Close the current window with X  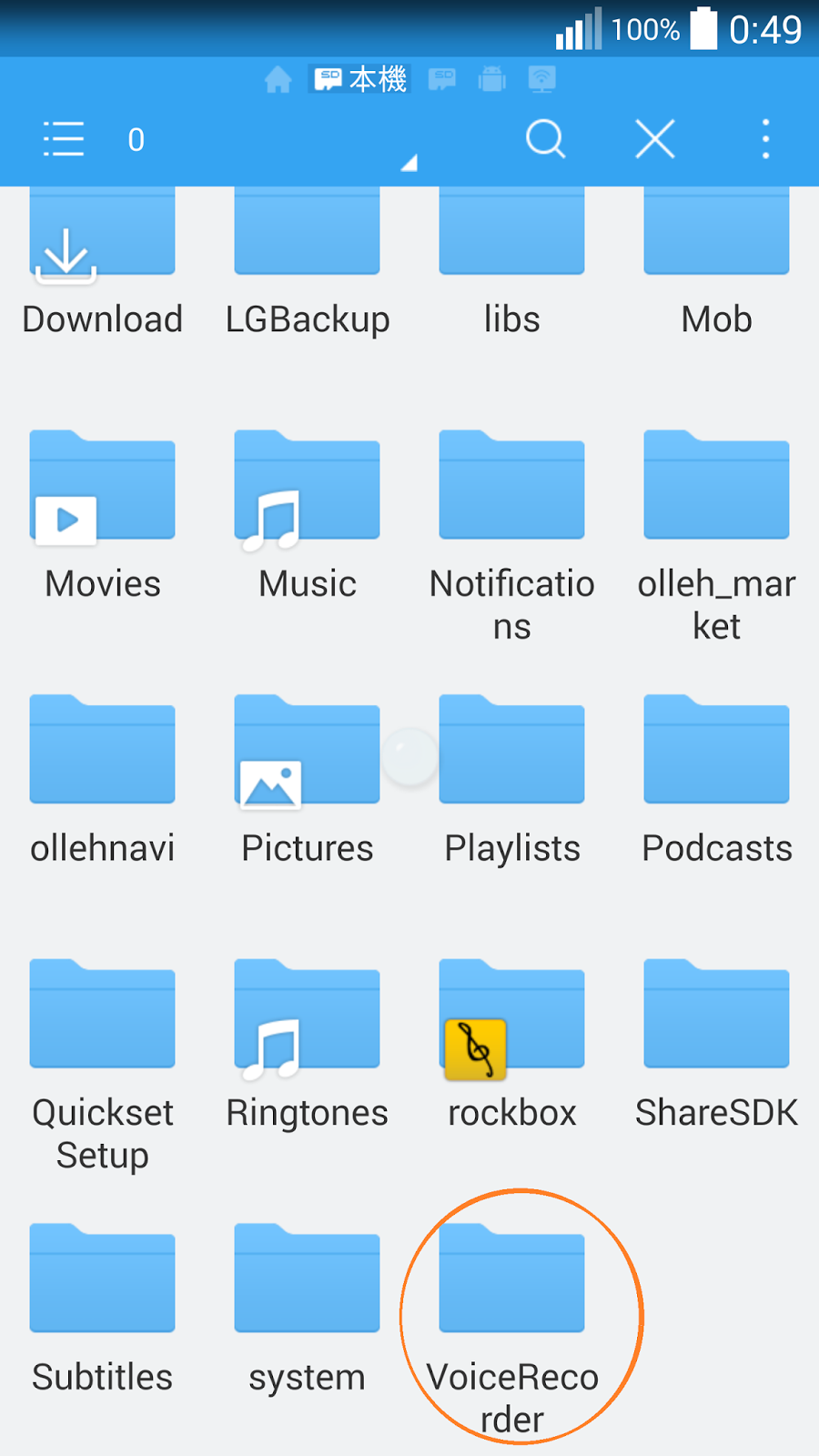pyautogui.click(x=655, y=139)
